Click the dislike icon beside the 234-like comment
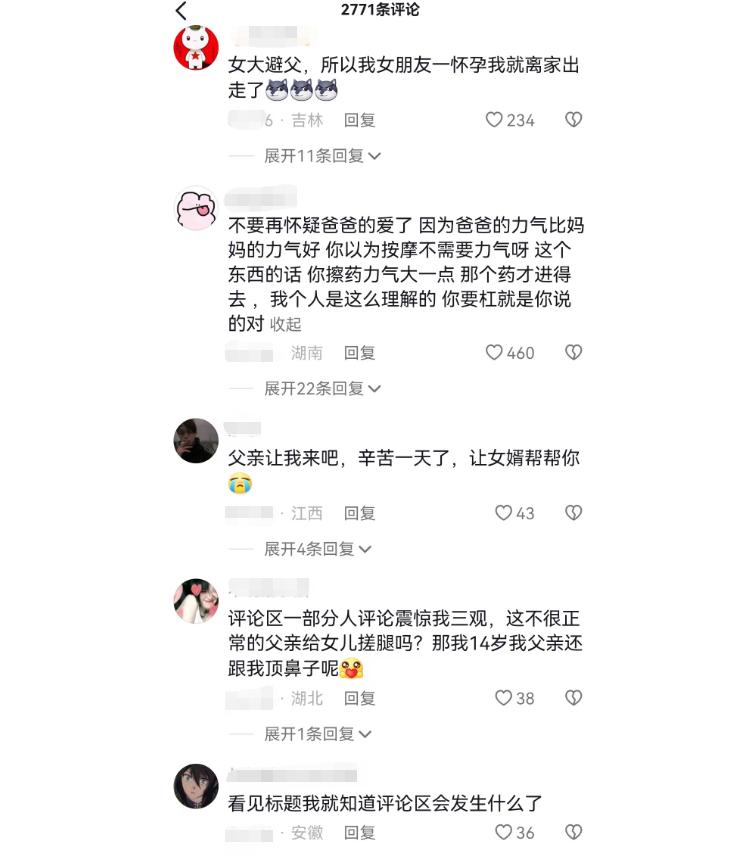 (x=572, y=120)
